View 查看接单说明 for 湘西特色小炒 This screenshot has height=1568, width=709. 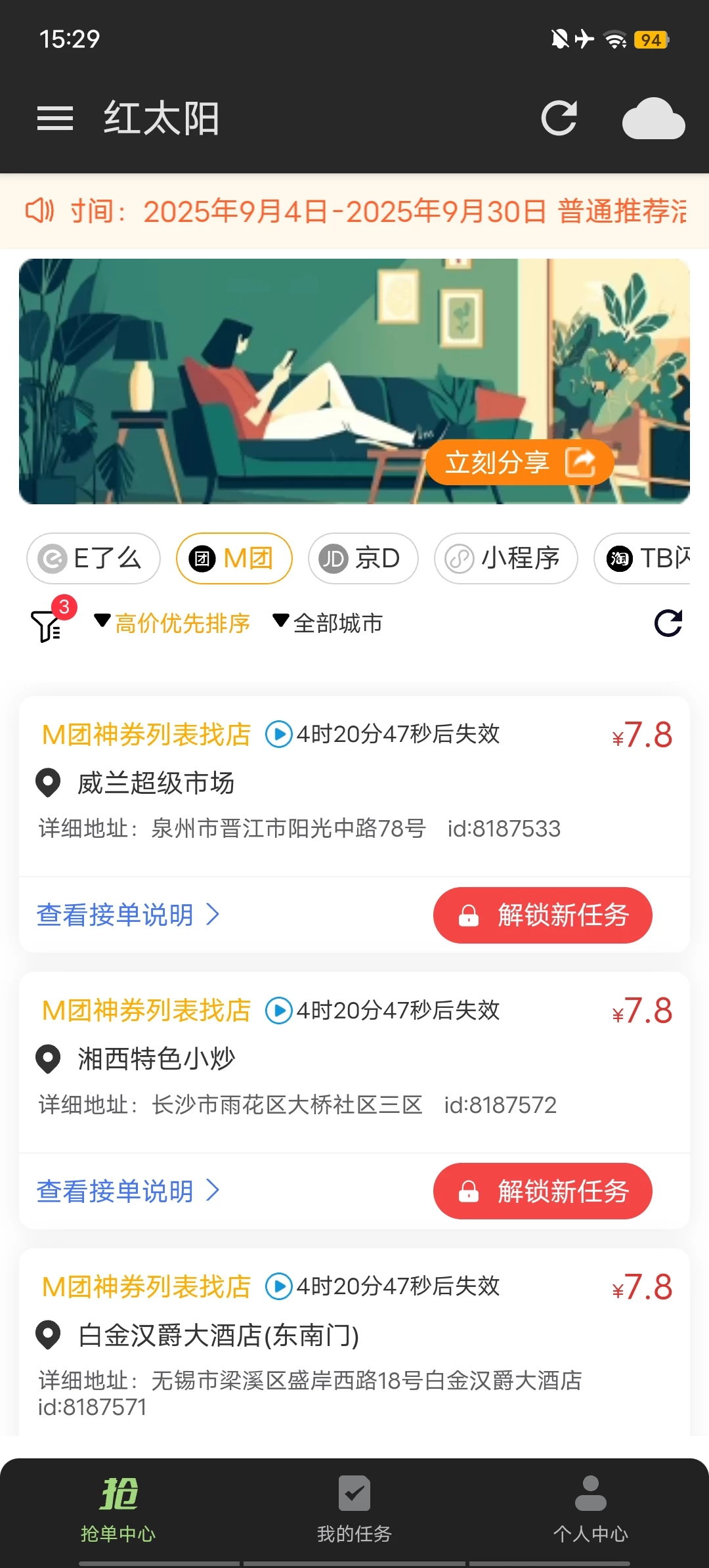point(128,1190)
